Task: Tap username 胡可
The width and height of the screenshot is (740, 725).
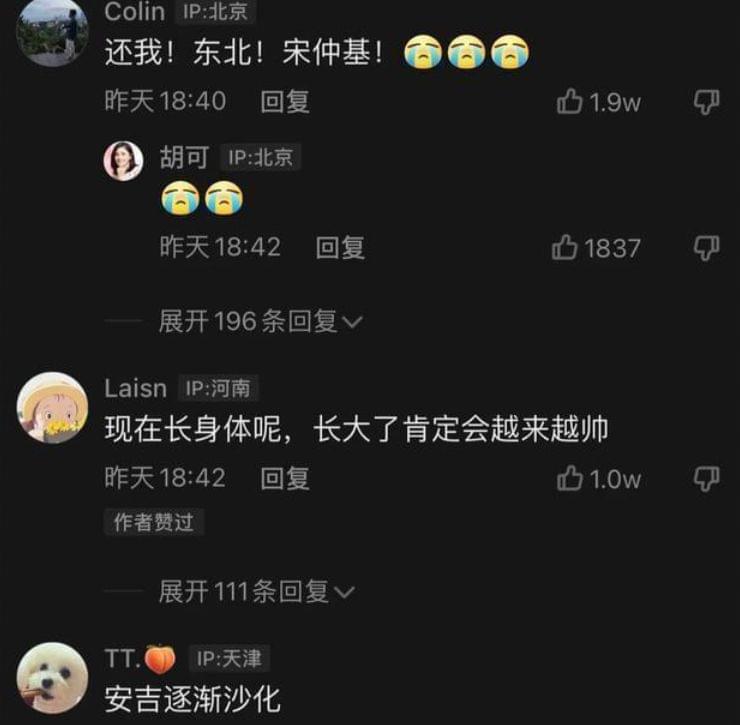Action: click(x=184, y=157)
